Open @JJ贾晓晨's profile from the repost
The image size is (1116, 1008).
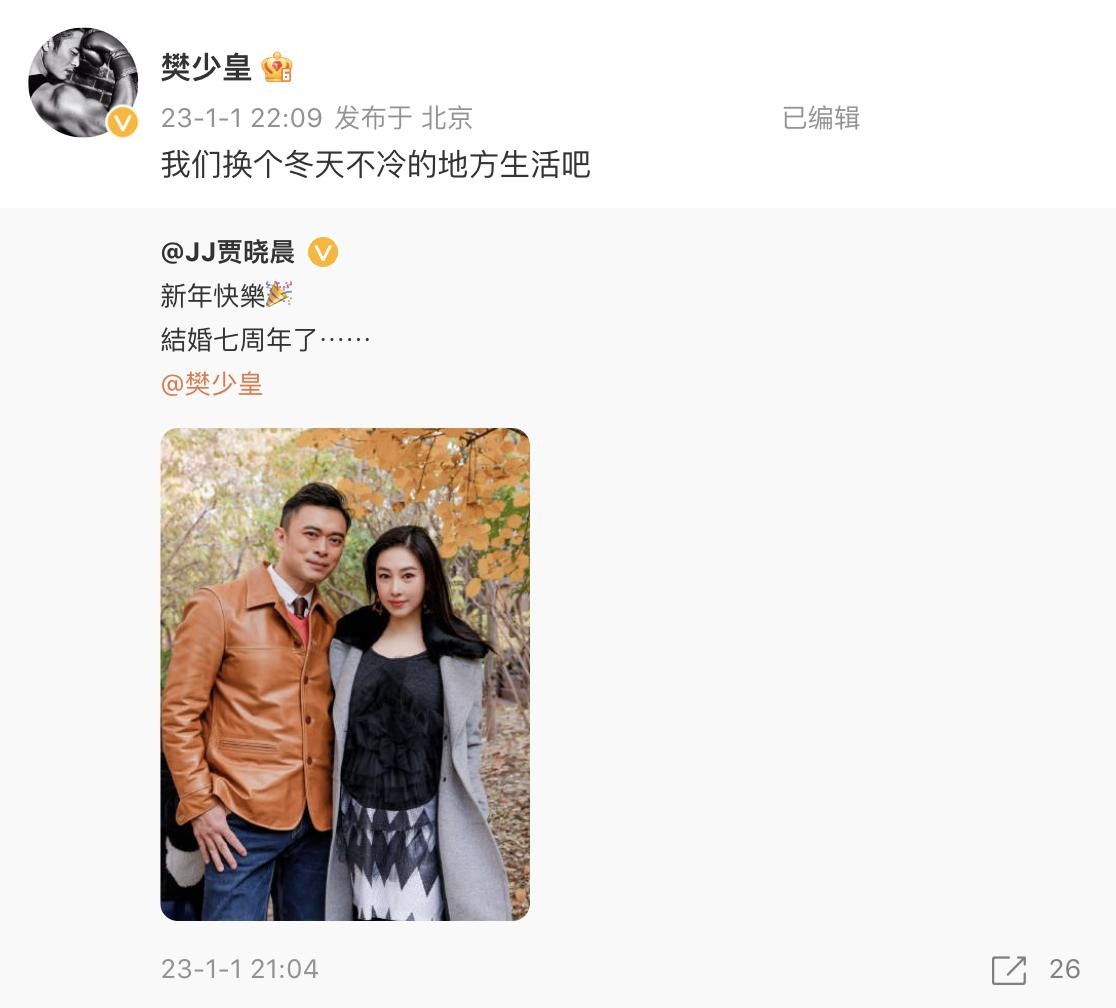tap(228, 253)
